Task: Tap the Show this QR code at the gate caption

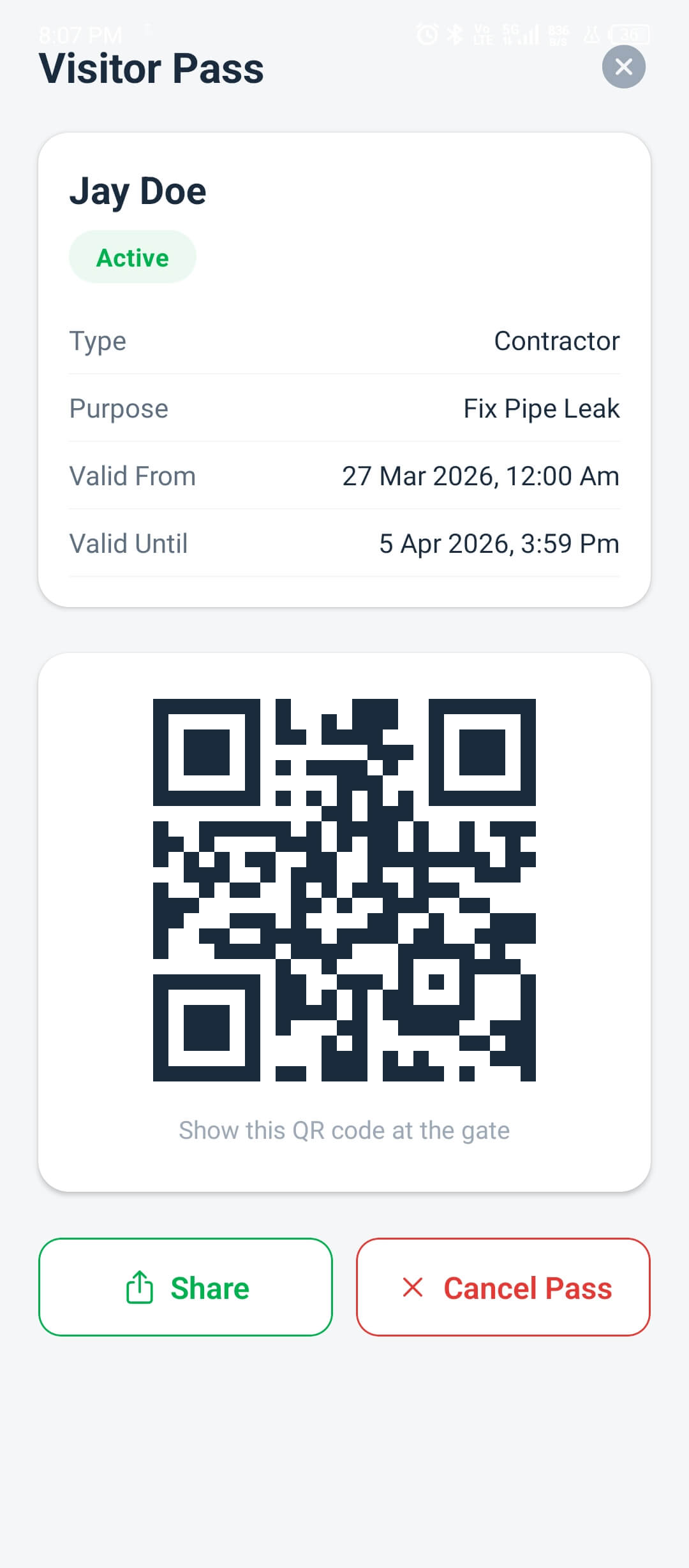Action: (x=344, y=1129)
